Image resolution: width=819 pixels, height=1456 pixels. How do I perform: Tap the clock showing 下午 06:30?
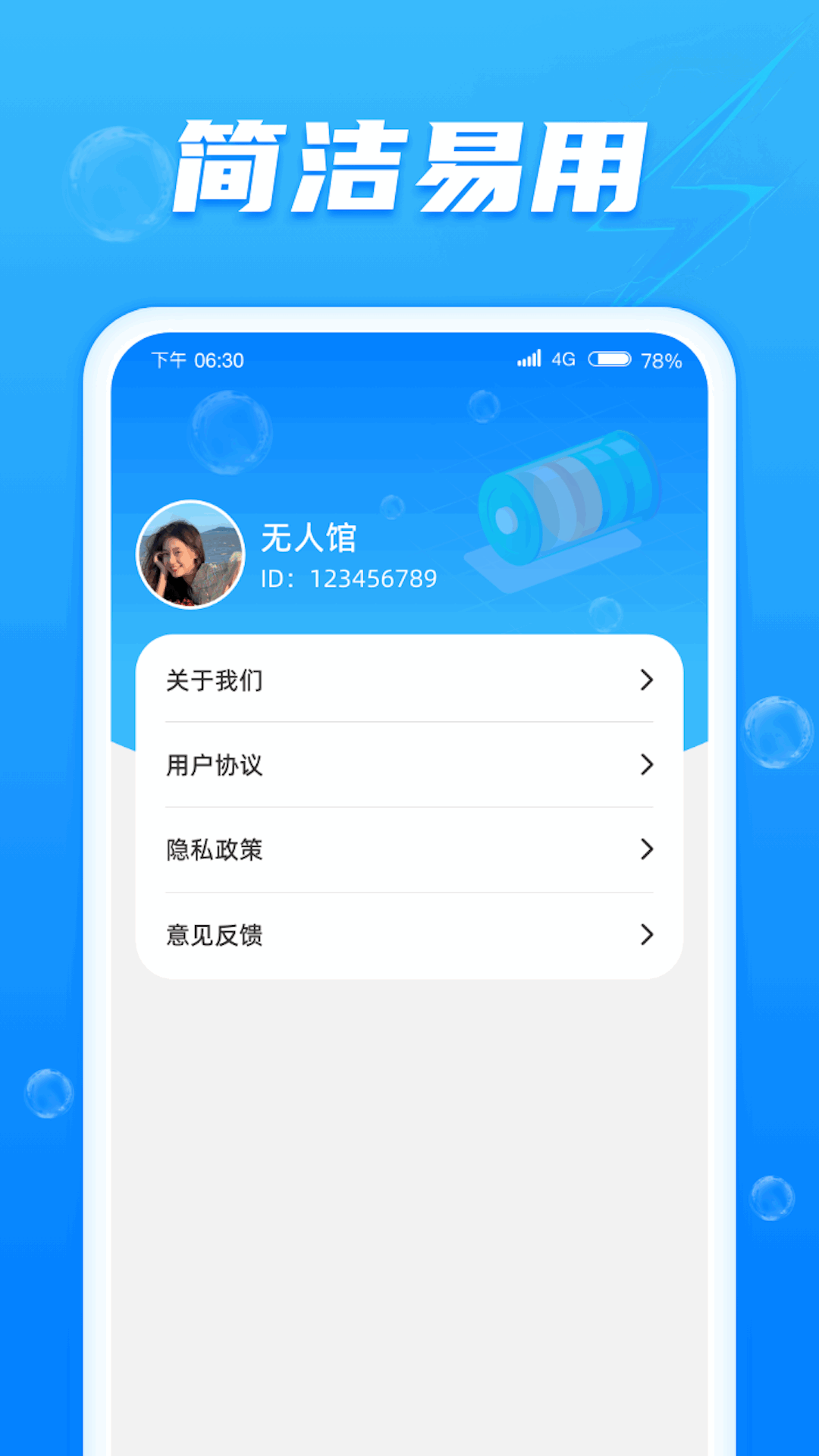click(197, 362)
